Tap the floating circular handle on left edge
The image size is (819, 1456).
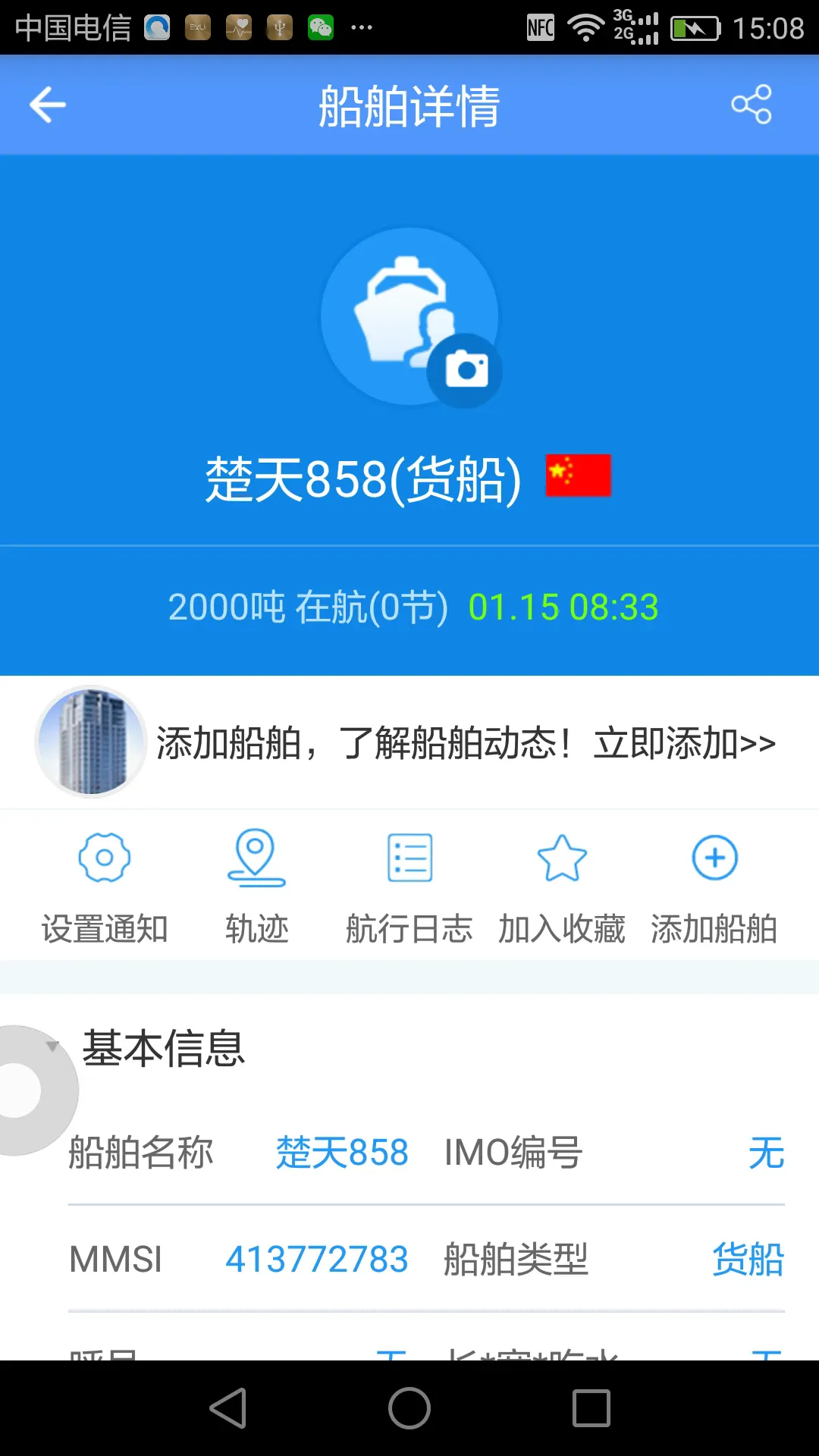click(x=19, y=1090)
